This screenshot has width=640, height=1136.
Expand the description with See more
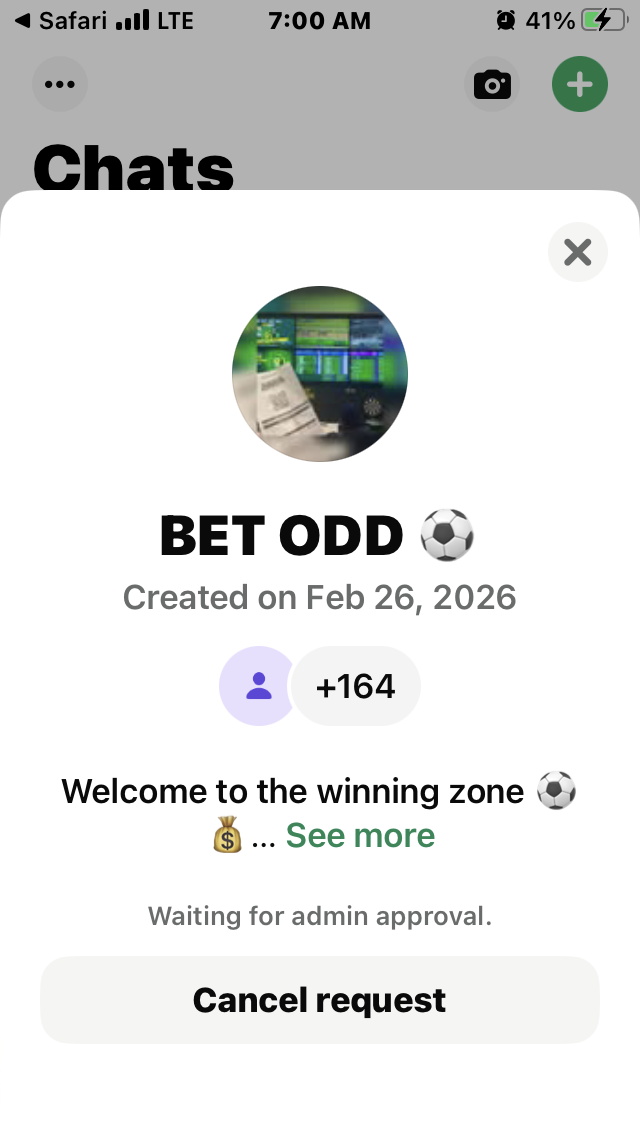(x=360, y=836)
